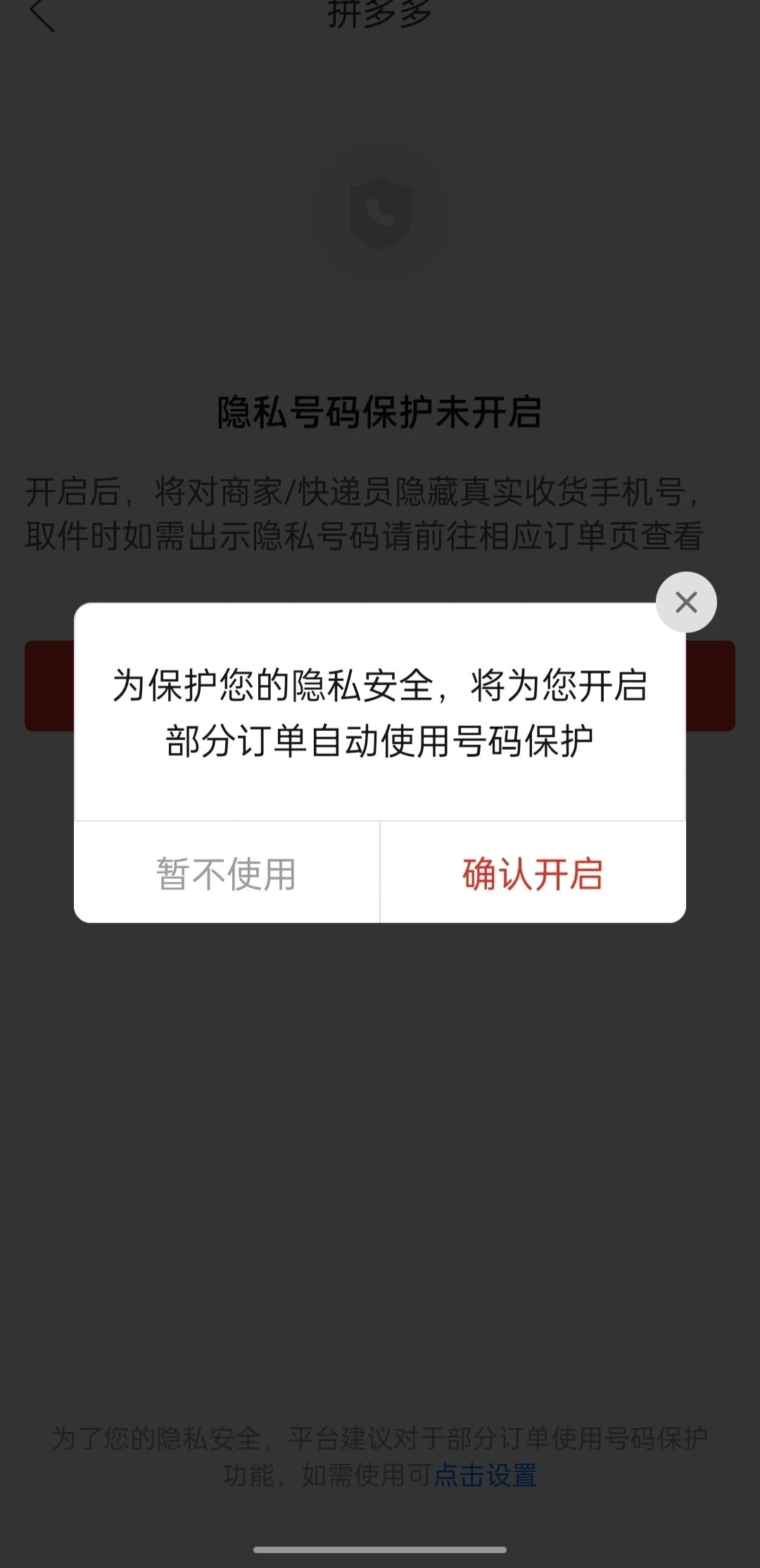Confirm enabling with 确认开启
Viewport: 760px width, 1568px height.
533,874
